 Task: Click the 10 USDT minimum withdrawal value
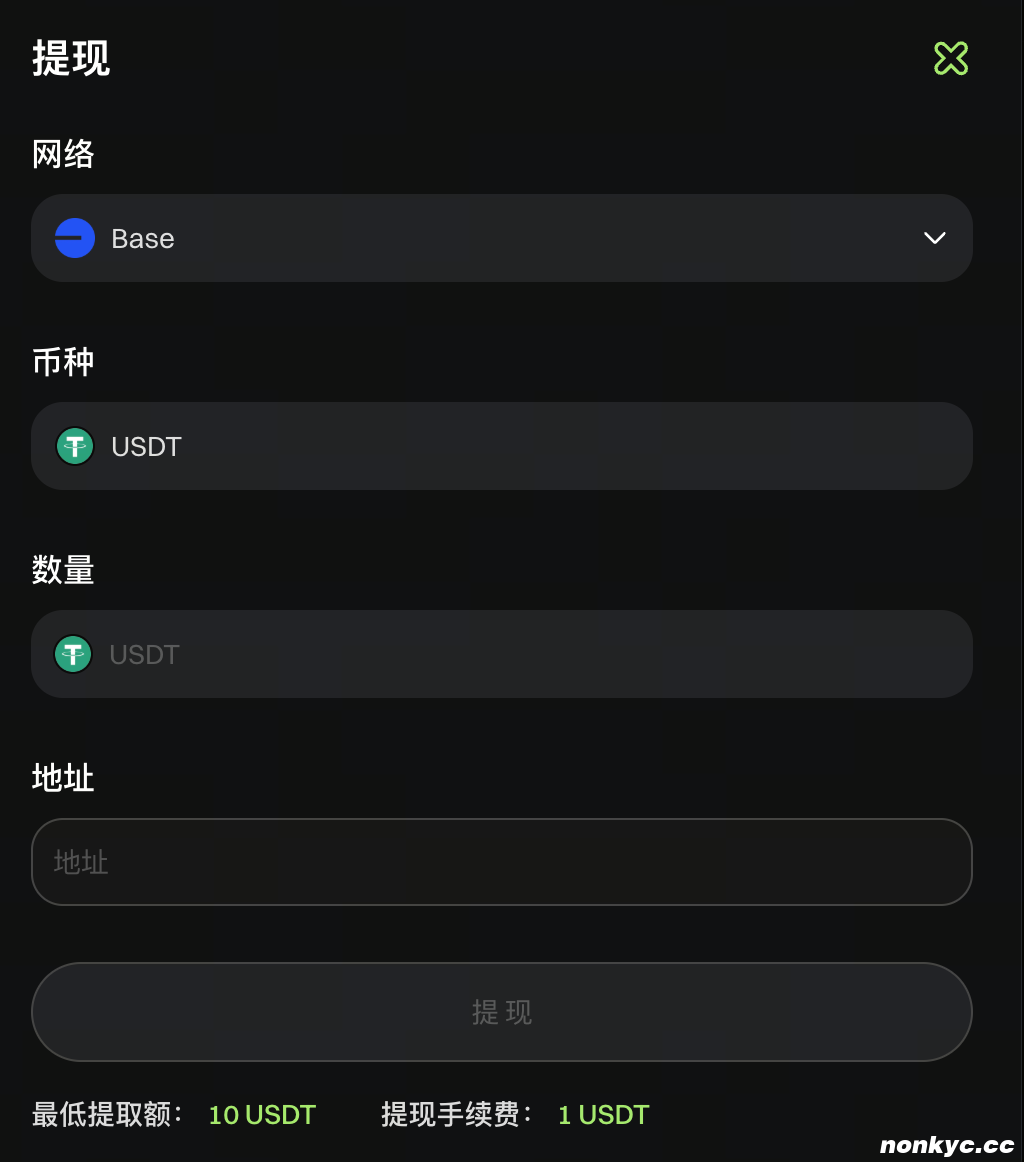pyautogui.click(x=262, y=1114)
